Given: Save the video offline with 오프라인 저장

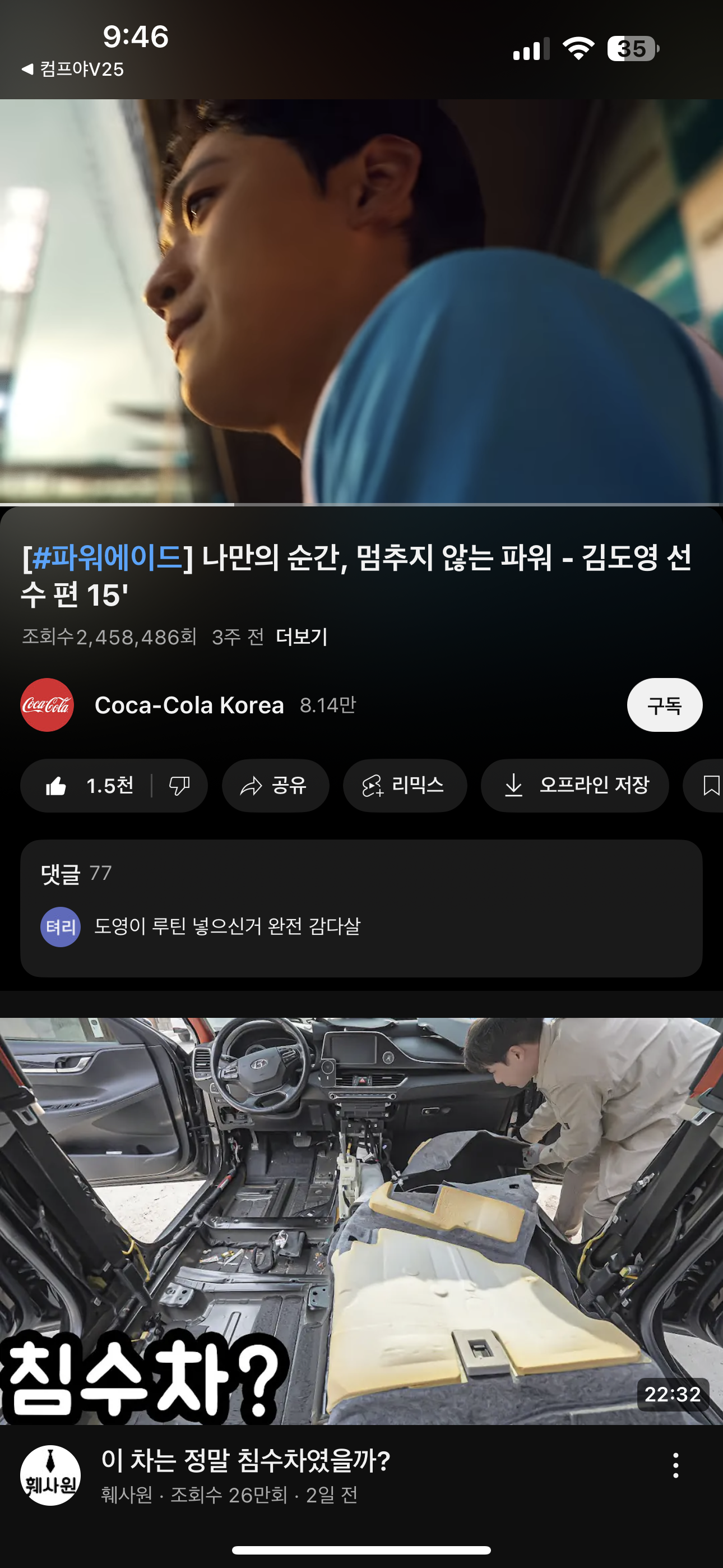Looking at the screenshot, I should [574, 786].
